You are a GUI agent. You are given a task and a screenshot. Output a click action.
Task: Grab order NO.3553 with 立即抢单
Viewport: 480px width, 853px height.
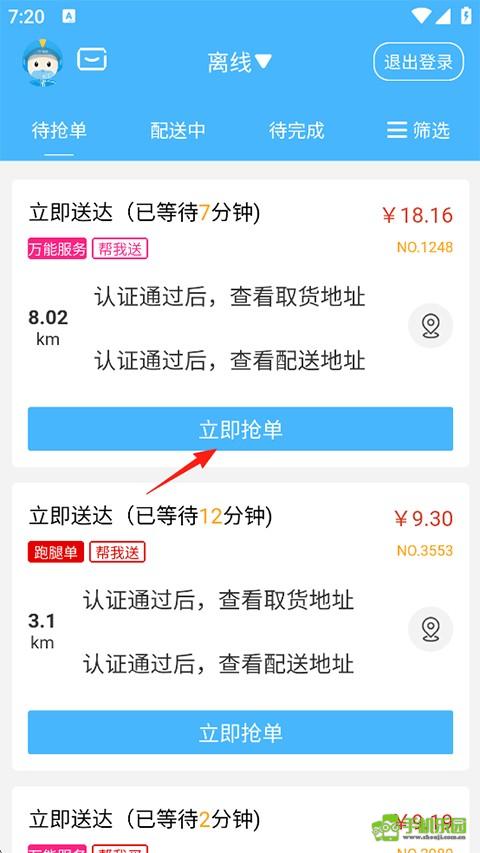240,732
